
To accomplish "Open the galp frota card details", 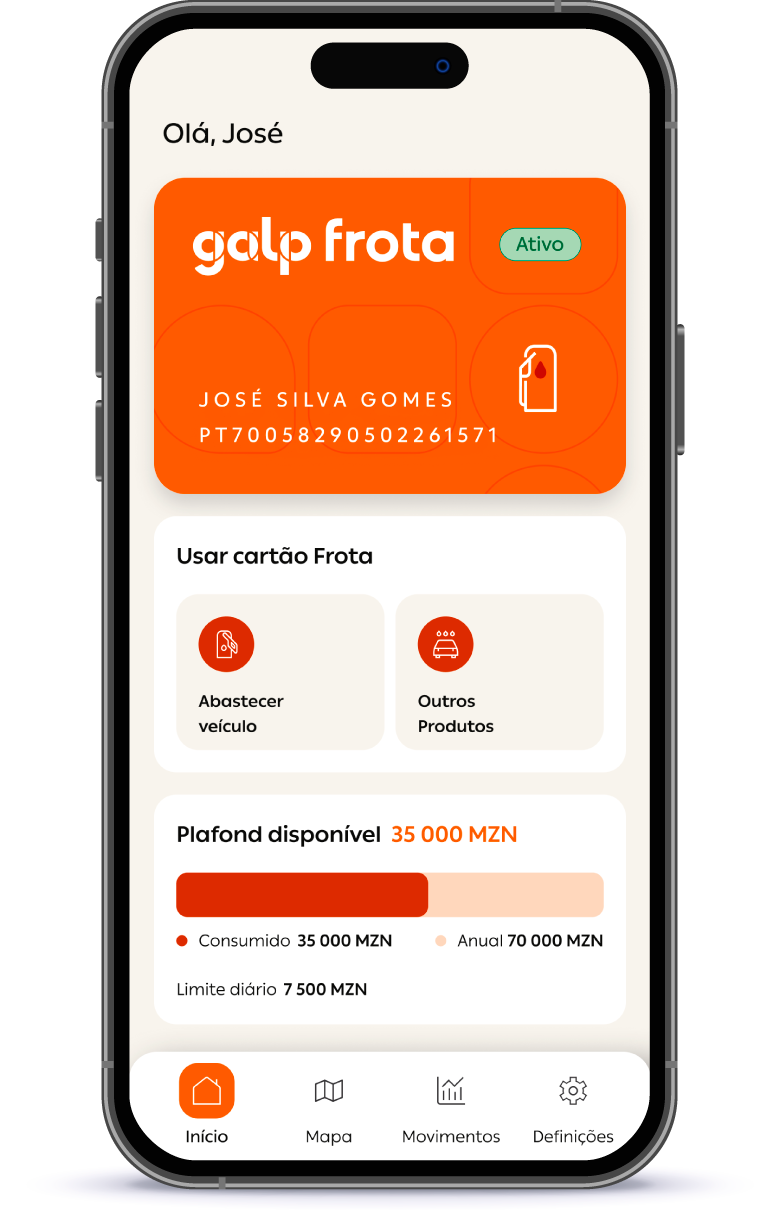I will [x=389, y=336].
